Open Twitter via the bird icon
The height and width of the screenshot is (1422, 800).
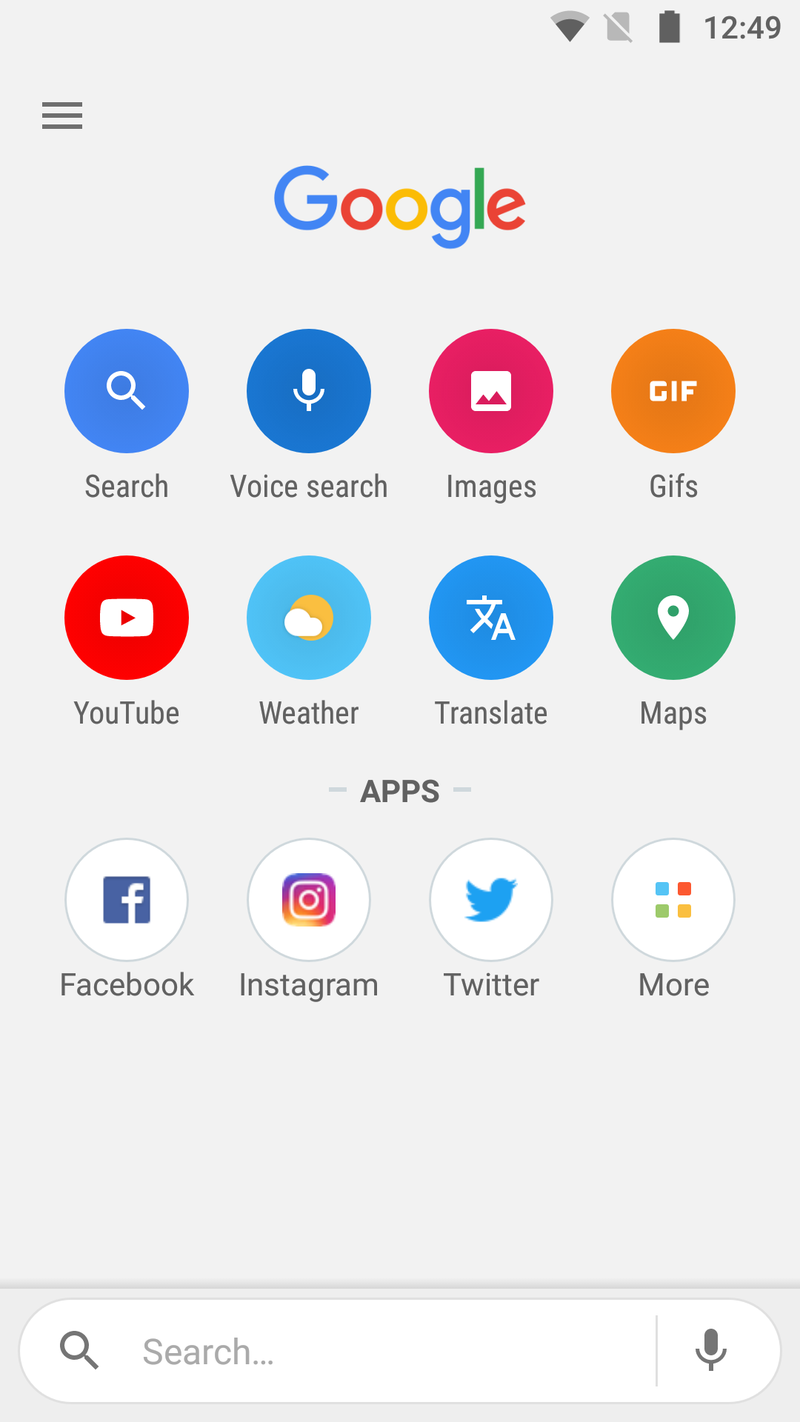[491, 899]
